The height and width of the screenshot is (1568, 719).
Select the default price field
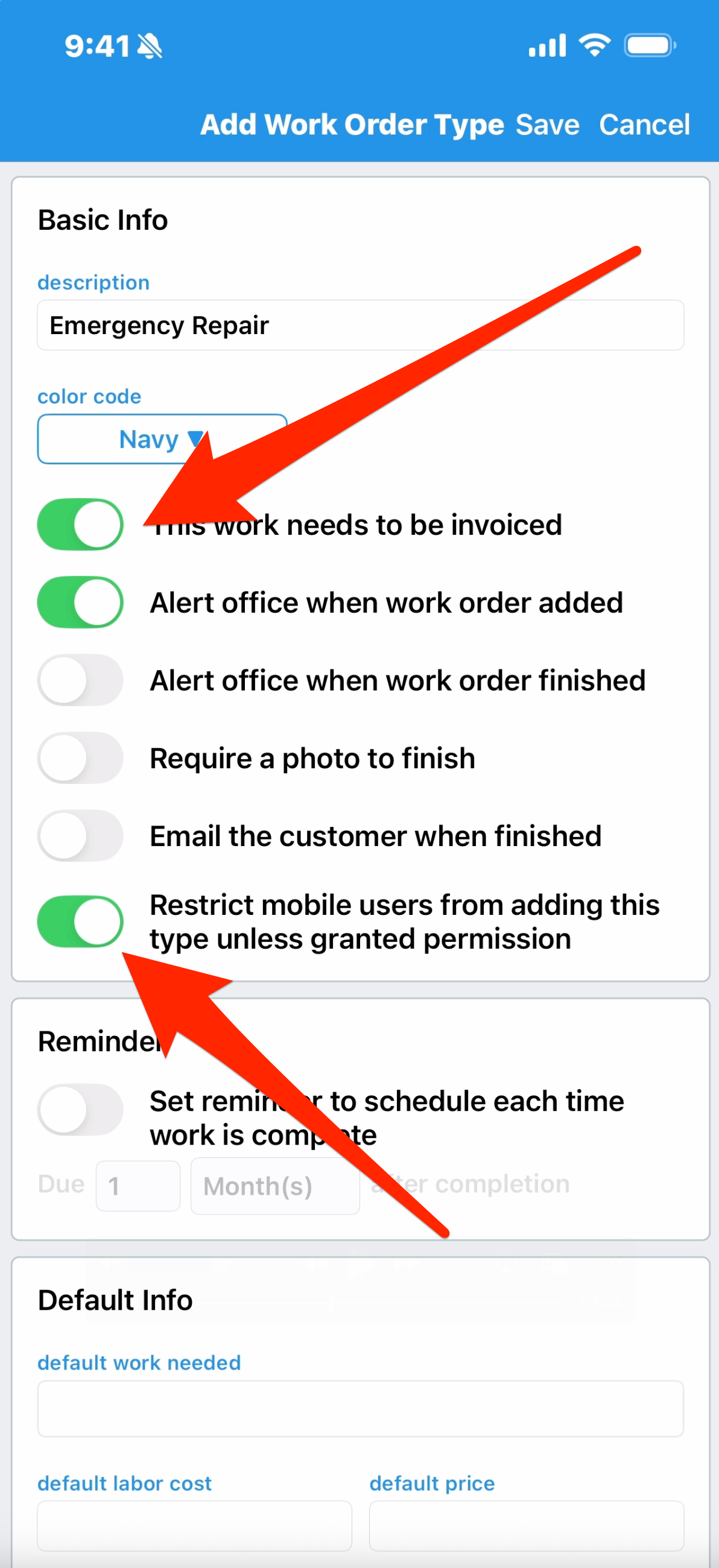526,1525
